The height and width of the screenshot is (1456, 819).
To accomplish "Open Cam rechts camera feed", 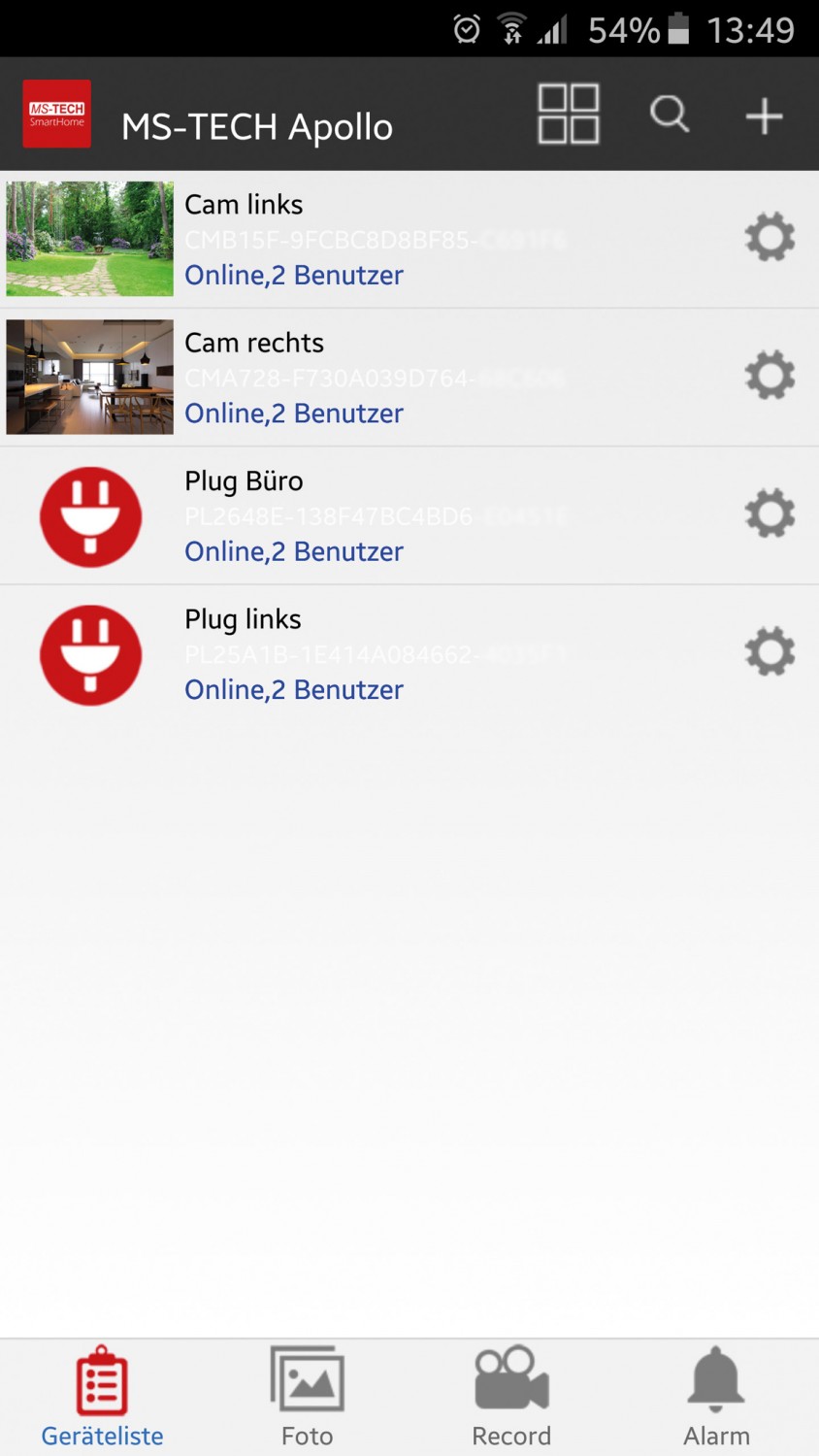I will tap(90, 377).
